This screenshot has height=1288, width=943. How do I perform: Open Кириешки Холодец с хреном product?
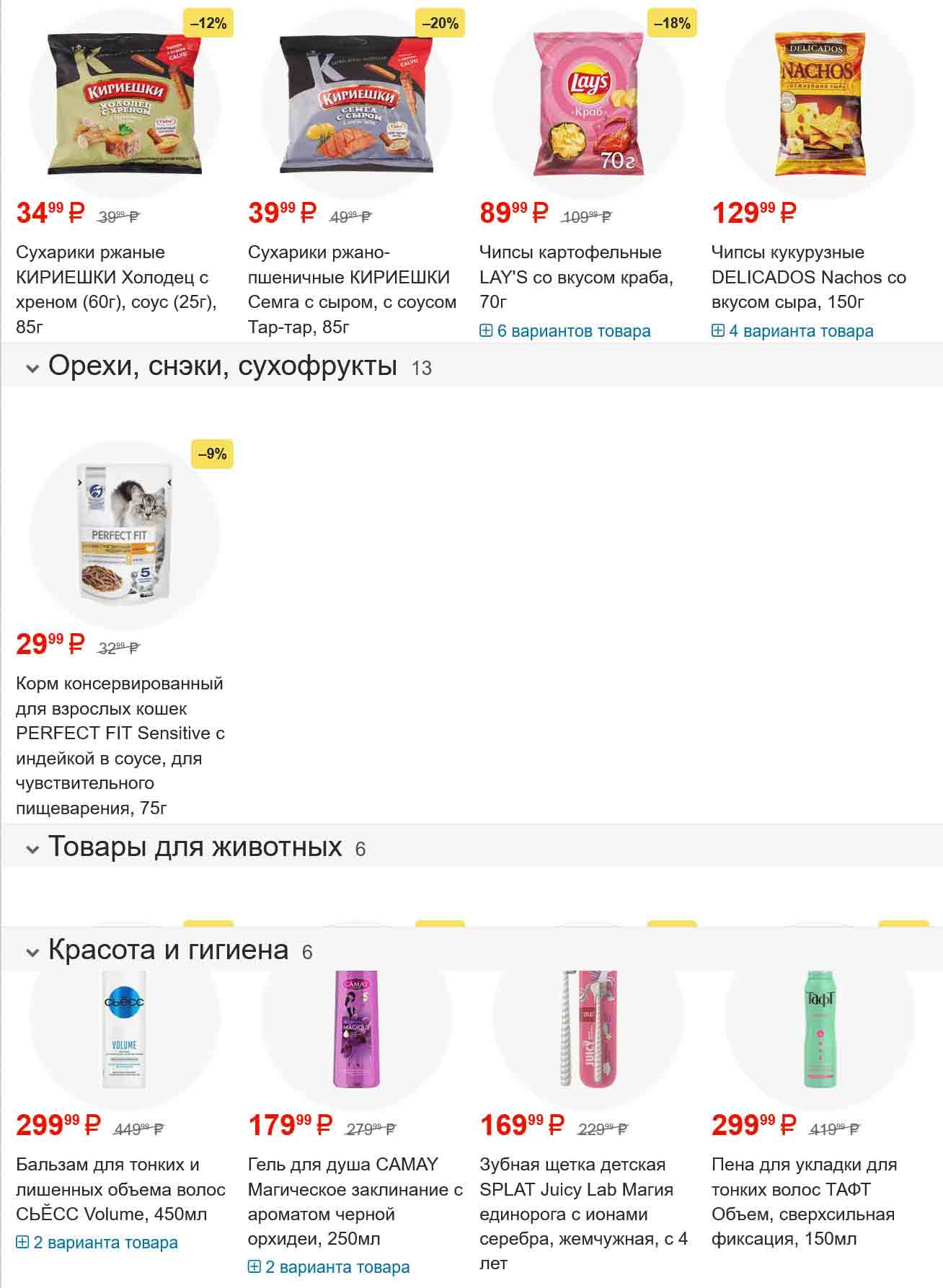(x=115, y=288)
